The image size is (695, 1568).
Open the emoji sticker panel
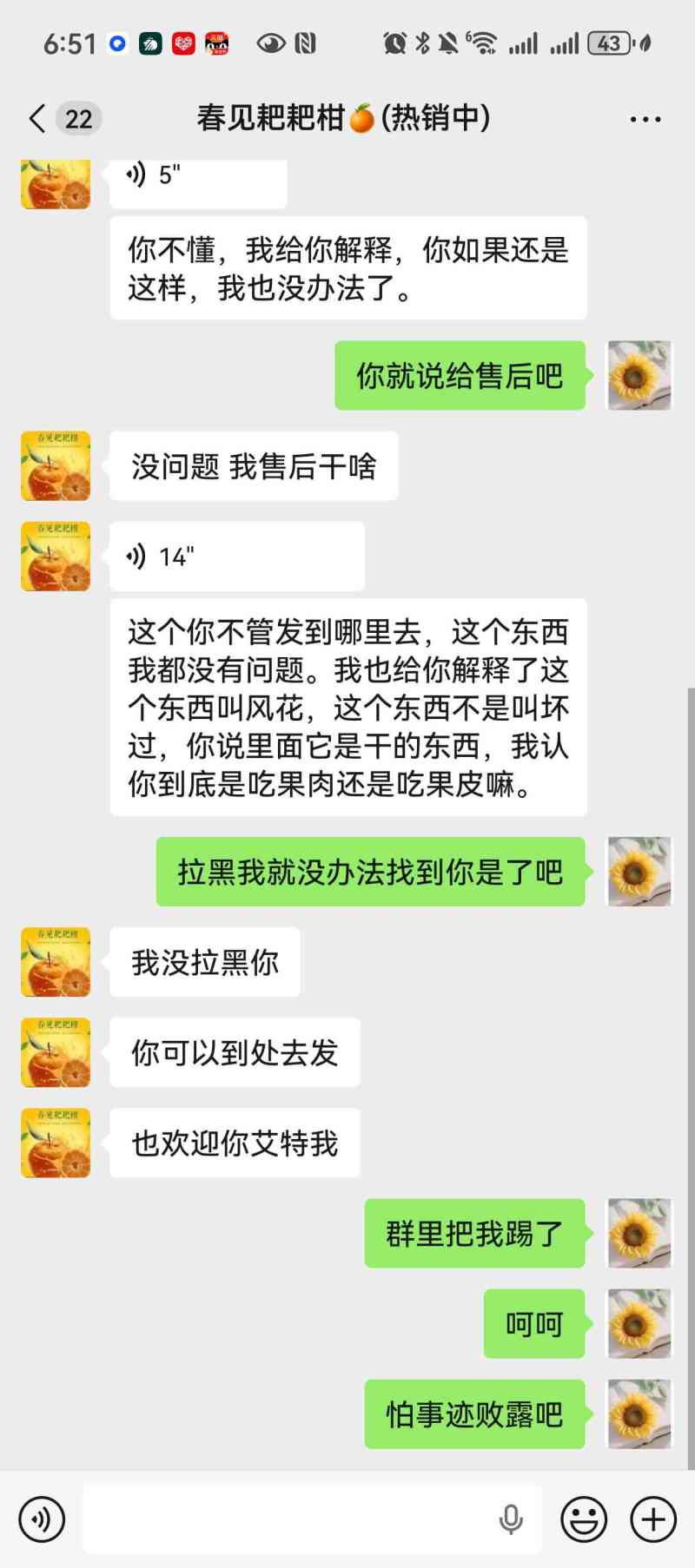point(583,1519)
